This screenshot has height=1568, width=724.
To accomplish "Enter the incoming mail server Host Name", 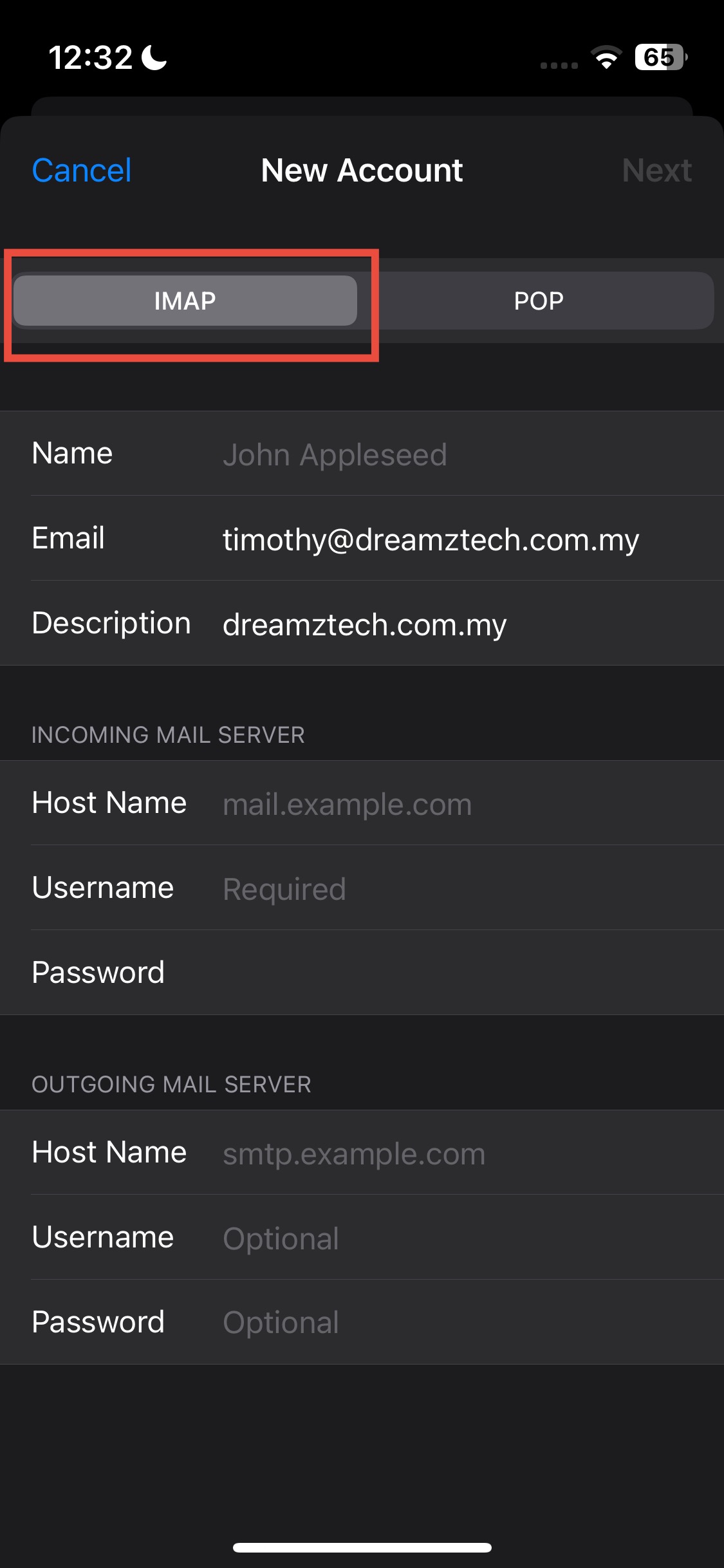I will (x=450, y=804).
